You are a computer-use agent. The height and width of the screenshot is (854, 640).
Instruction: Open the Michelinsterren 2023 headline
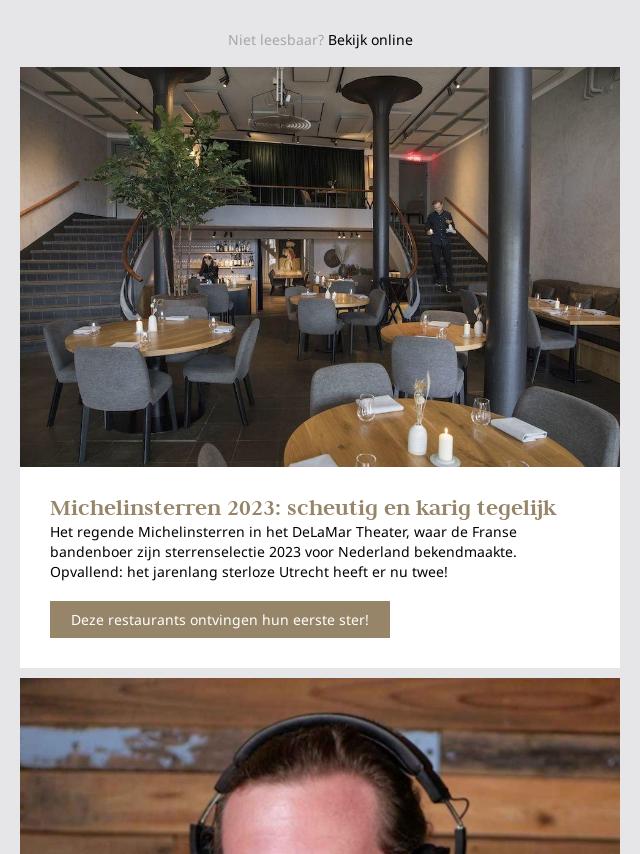303,508
